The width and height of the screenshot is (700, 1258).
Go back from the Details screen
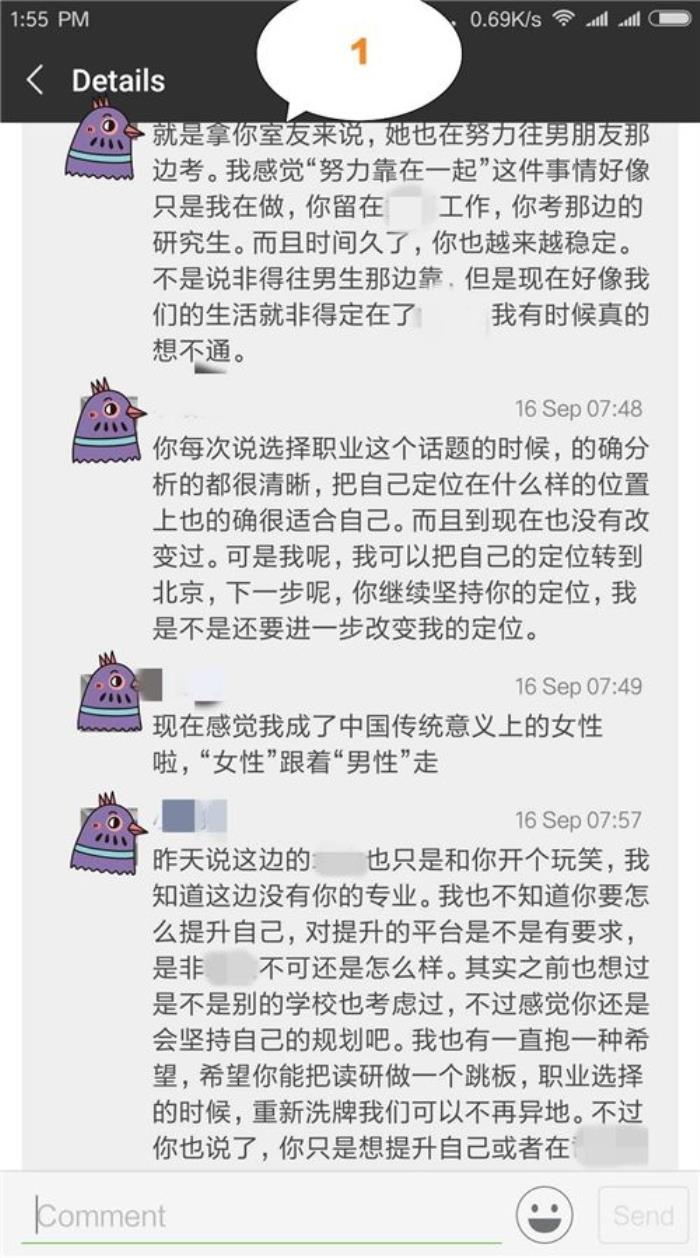pos(36,81)
